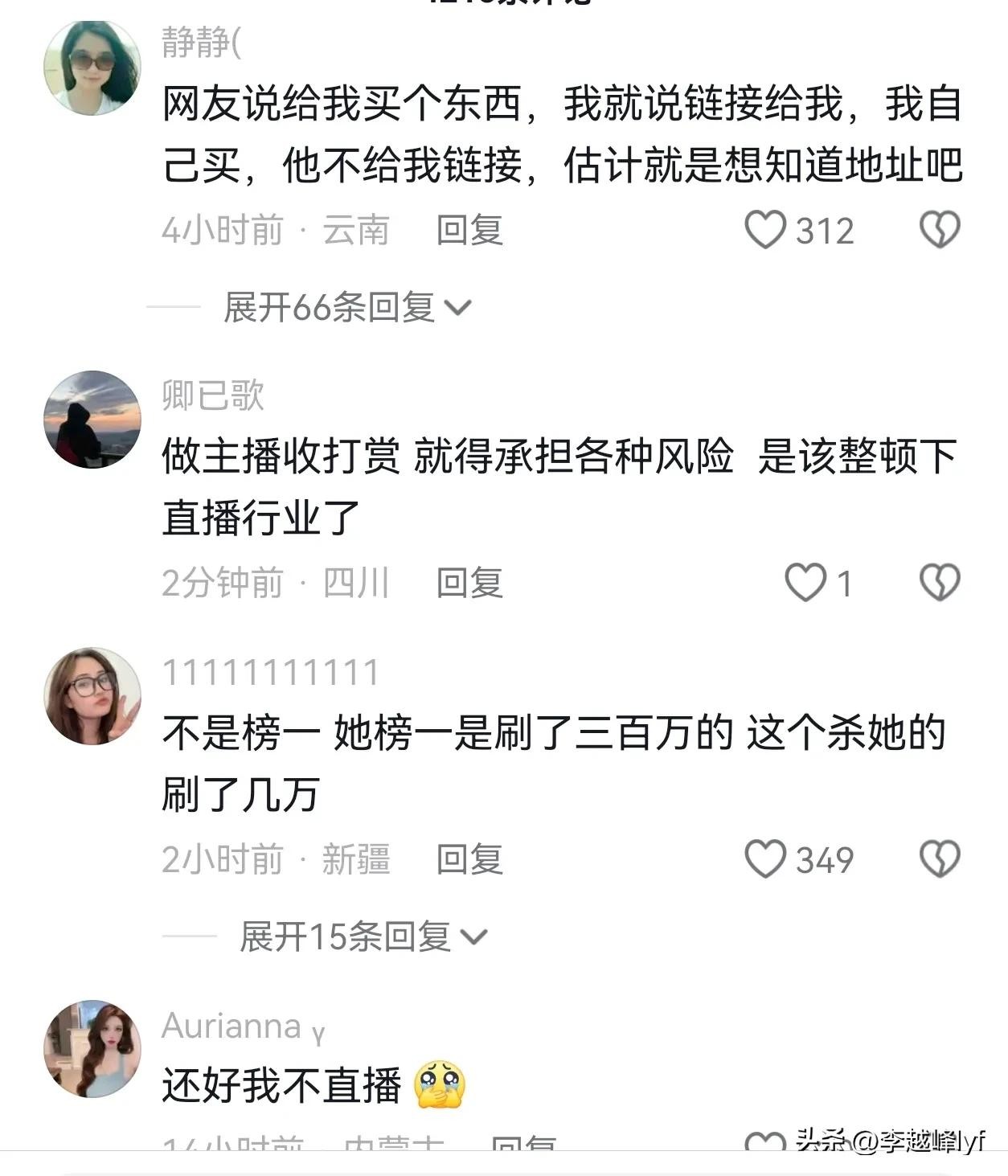Like 11111111111's comment with 349 likes
Viewport: 1008px width, 1176px height.
(765, 858)
